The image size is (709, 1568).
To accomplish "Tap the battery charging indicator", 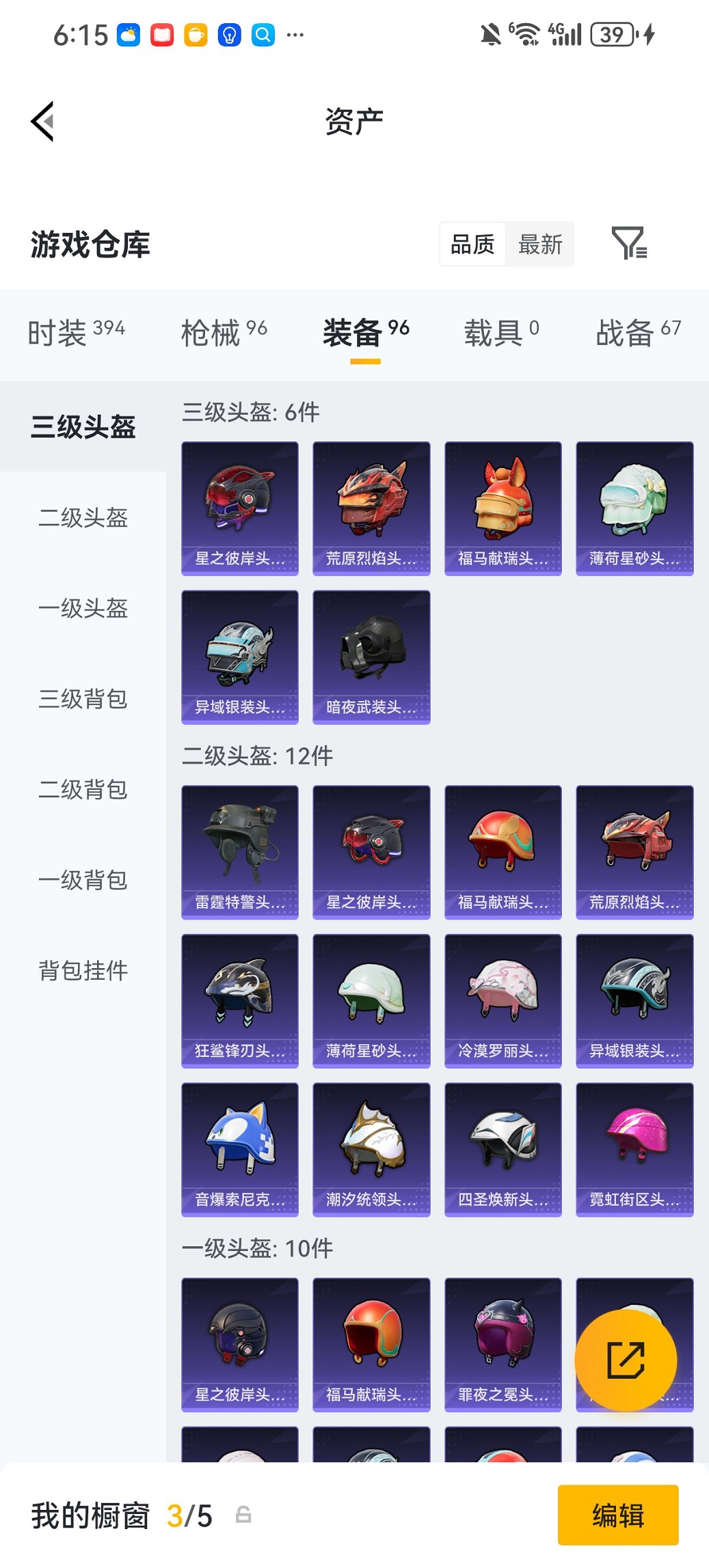I will tap(647, 33).
